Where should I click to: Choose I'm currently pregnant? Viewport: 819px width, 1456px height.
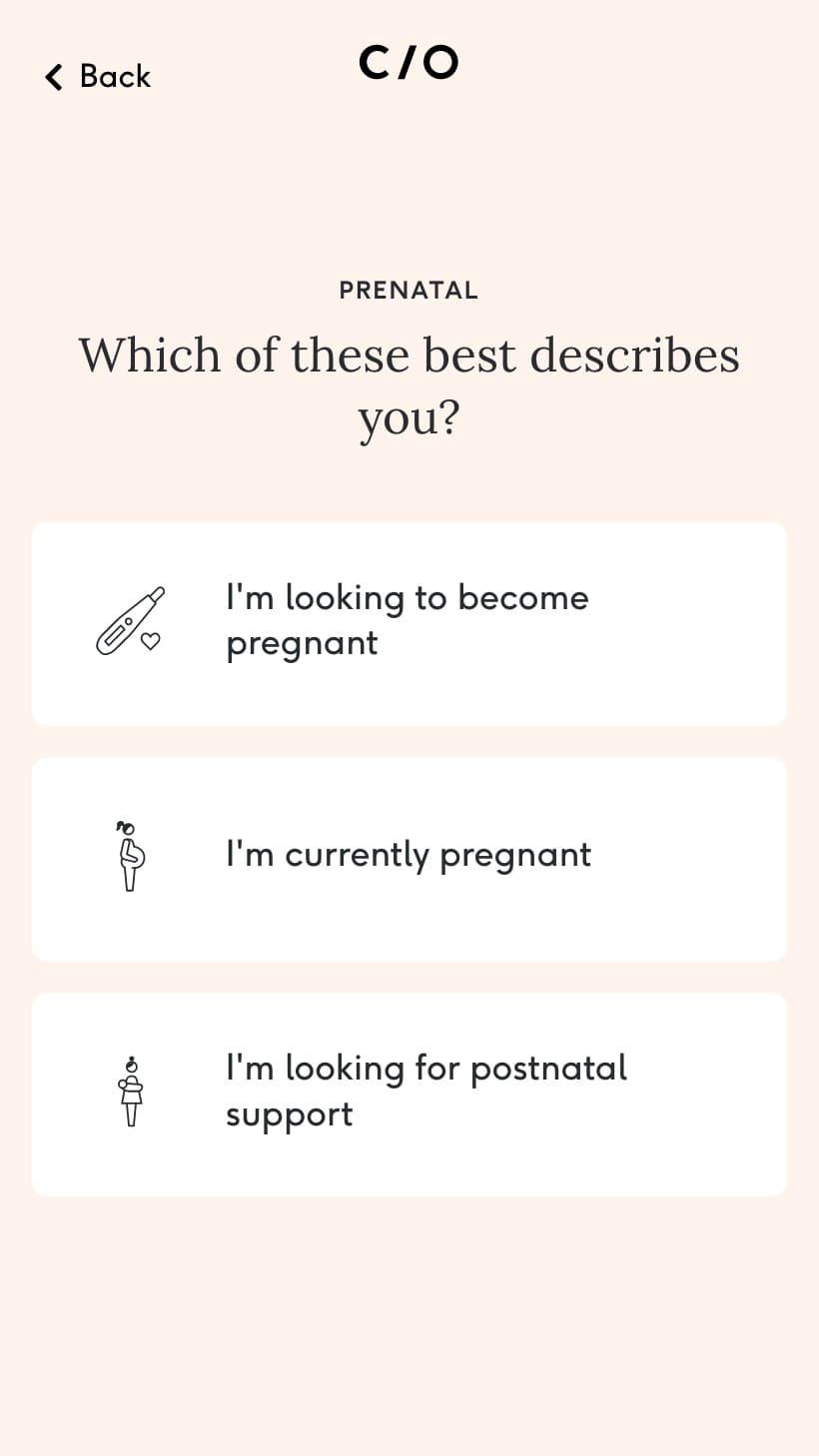click(x=409, y=859)
